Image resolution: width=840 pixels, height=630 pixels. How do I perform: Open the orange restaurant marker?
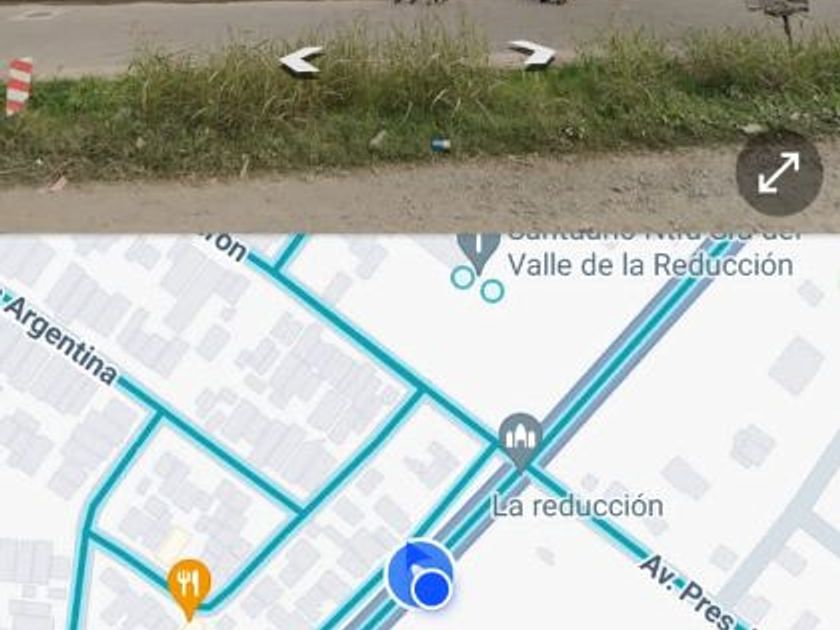189,582
